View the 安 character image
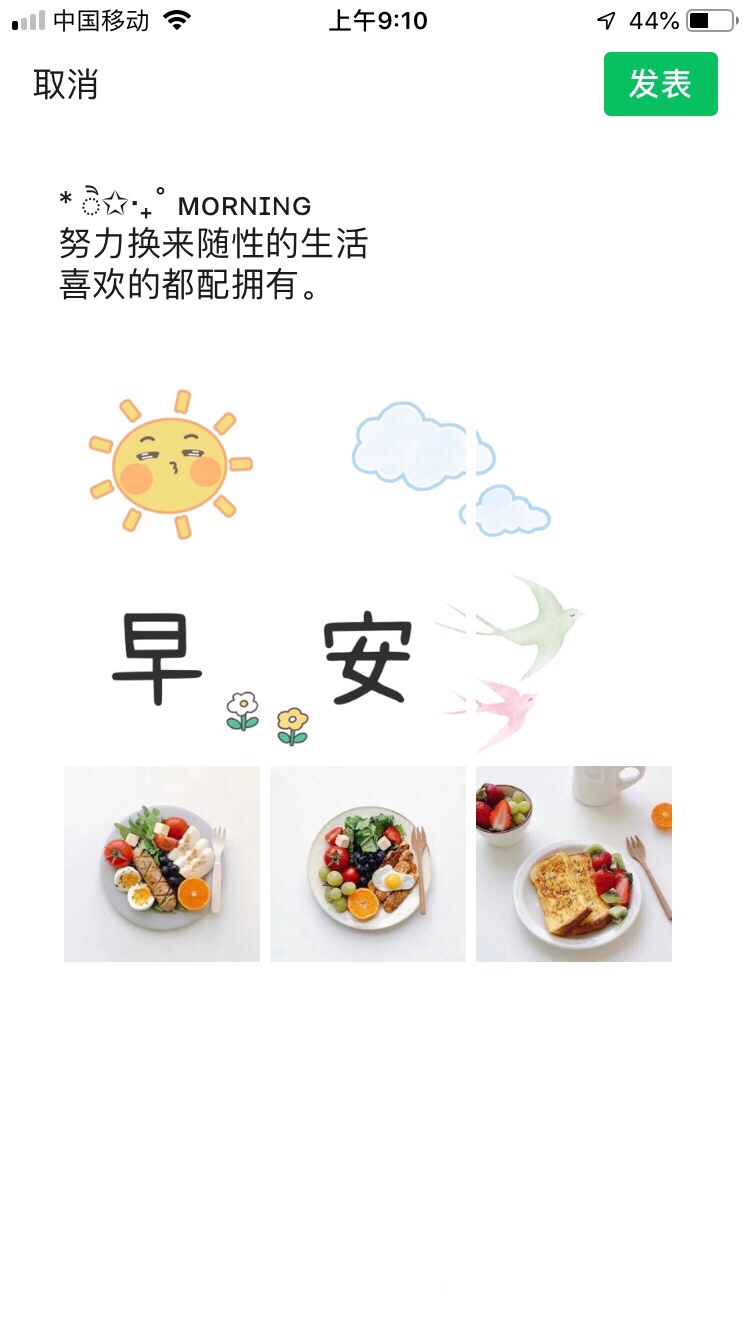This screenshot has height=1334, width=750. [x=368, y=660]
